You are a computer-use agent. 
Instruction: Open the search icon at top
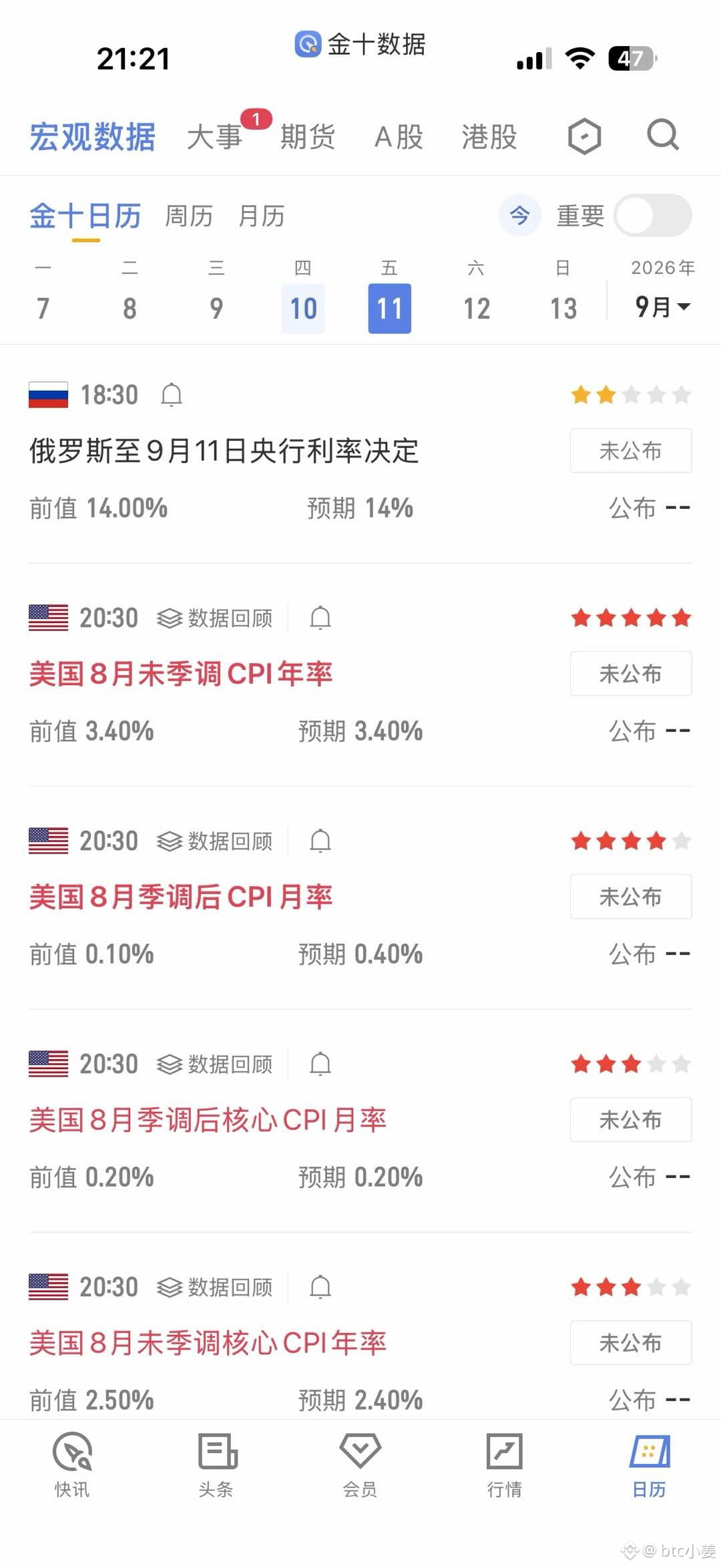tap(663, 136)
